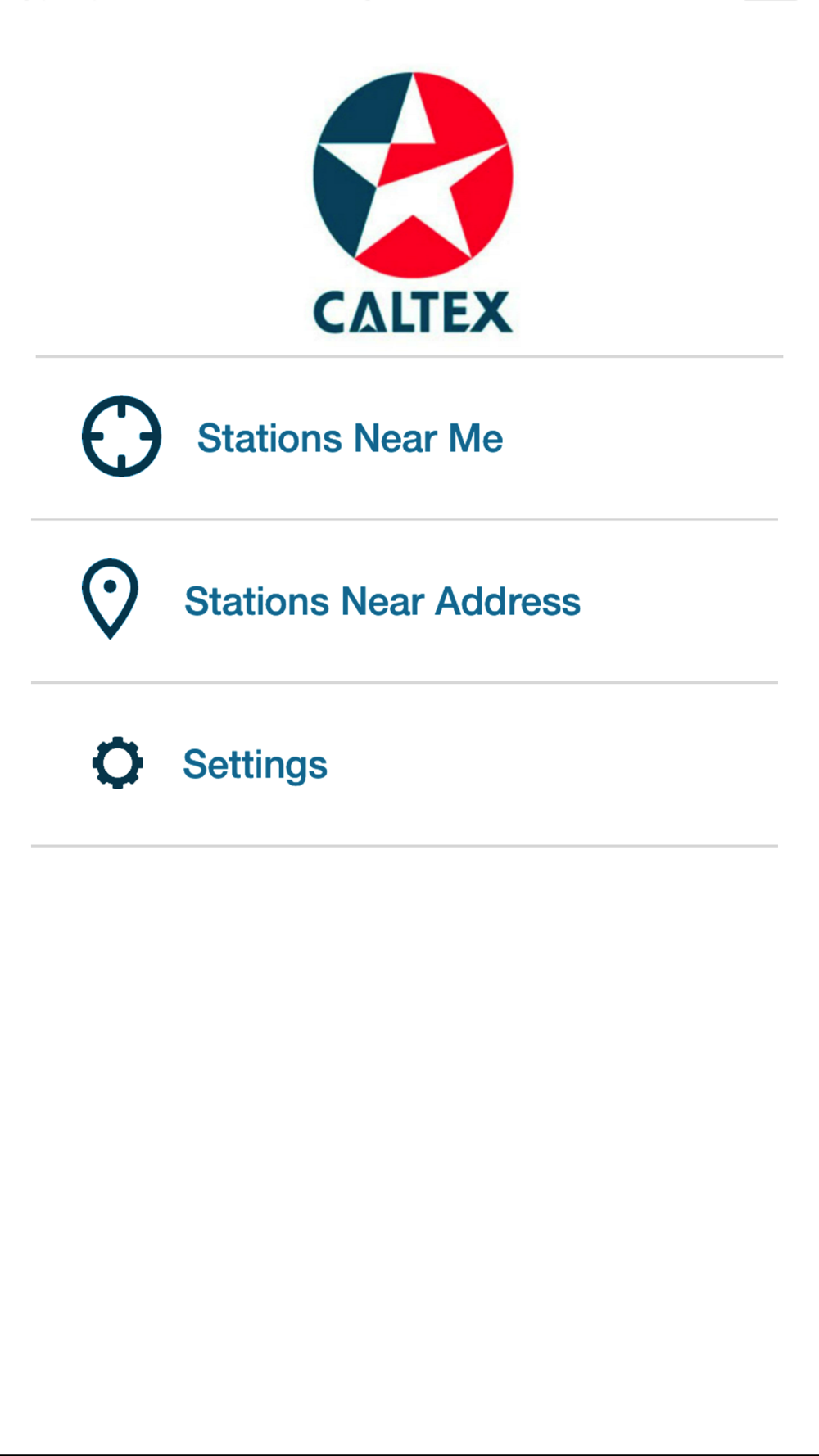Select Stations Near Address
Image resolution: width=819 pixels, height=1456 pixels.
(x=405, y=601)
